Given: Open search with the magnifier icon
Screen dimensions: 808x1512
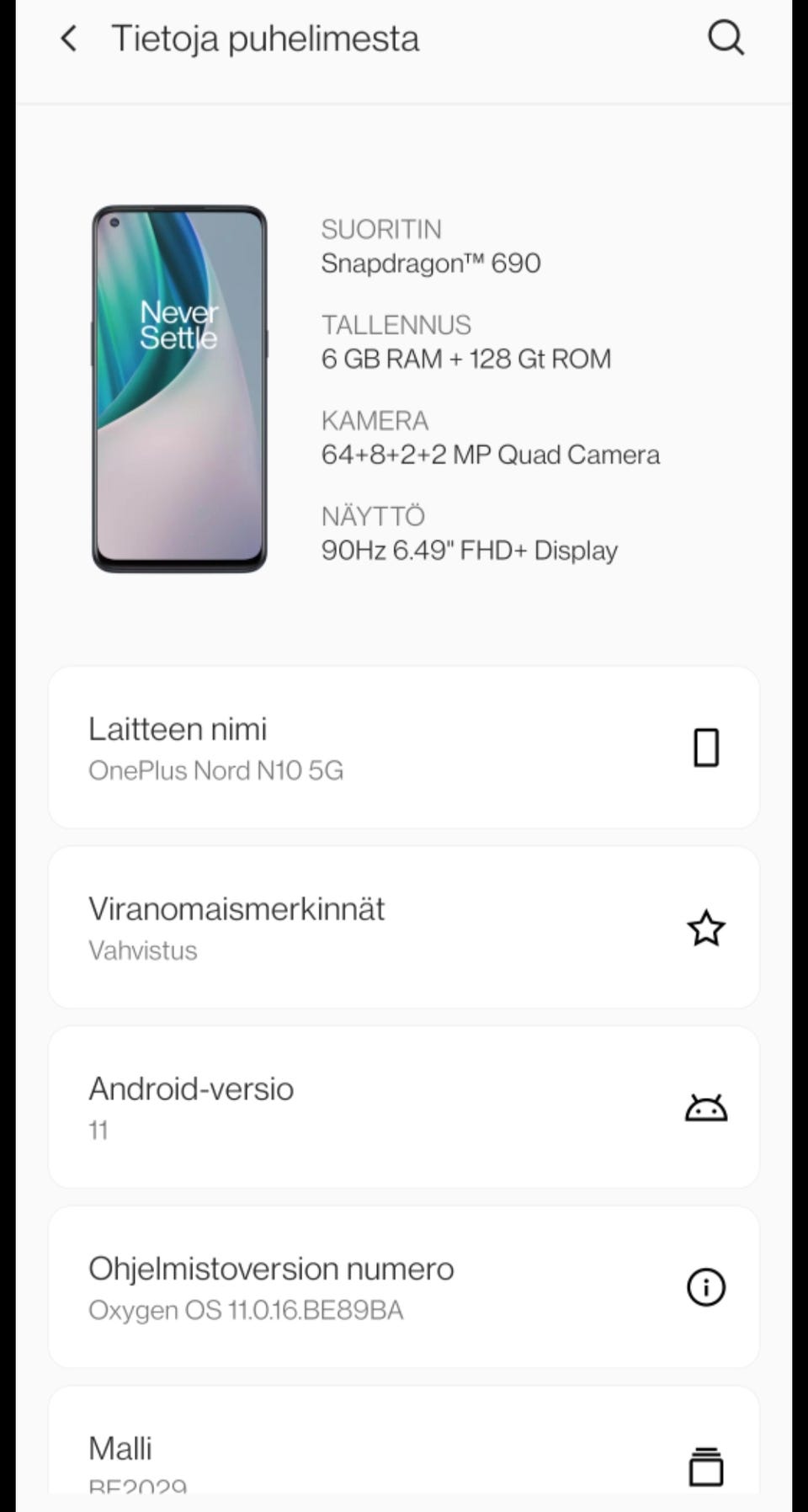Looking at the screenshot, I should (725, 38).
